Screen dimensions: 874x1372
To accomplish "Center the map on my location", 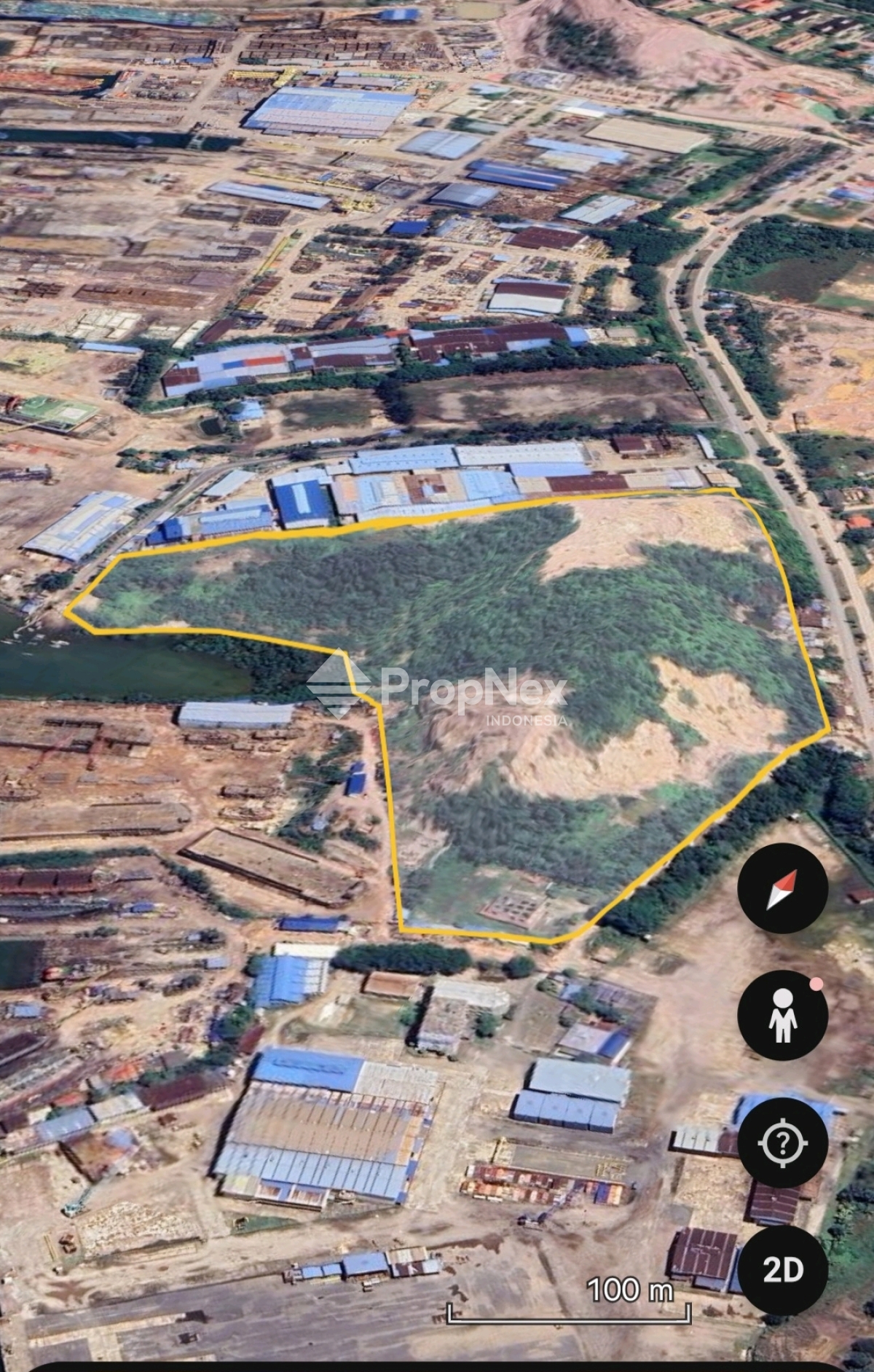I will point(782,1142).
